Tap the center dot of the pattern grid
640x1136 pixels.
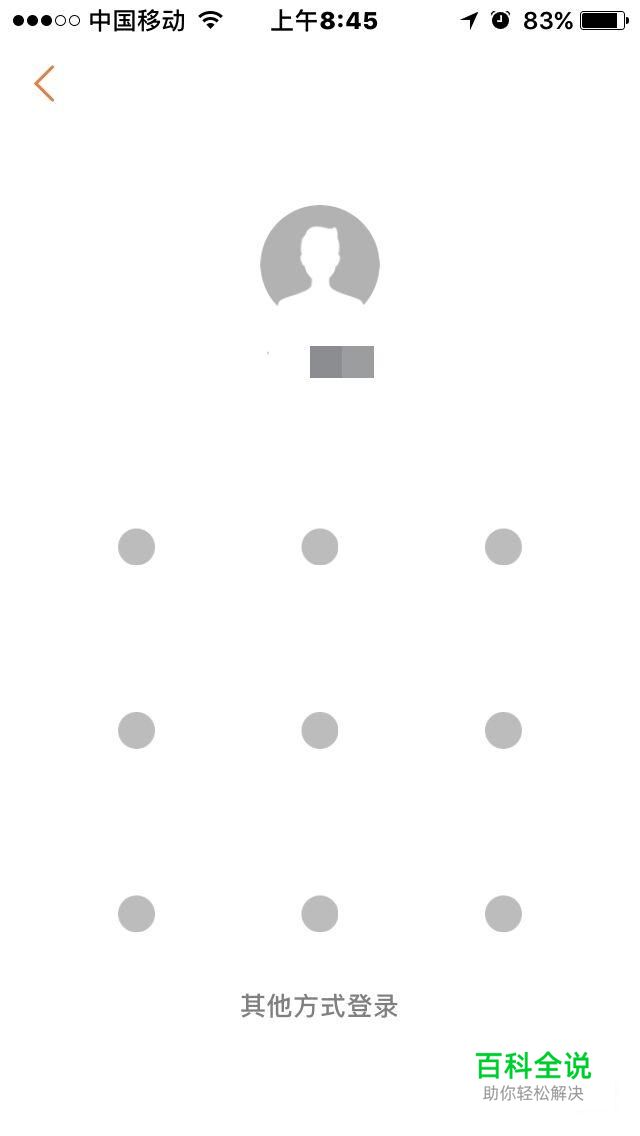coord(320,730)
